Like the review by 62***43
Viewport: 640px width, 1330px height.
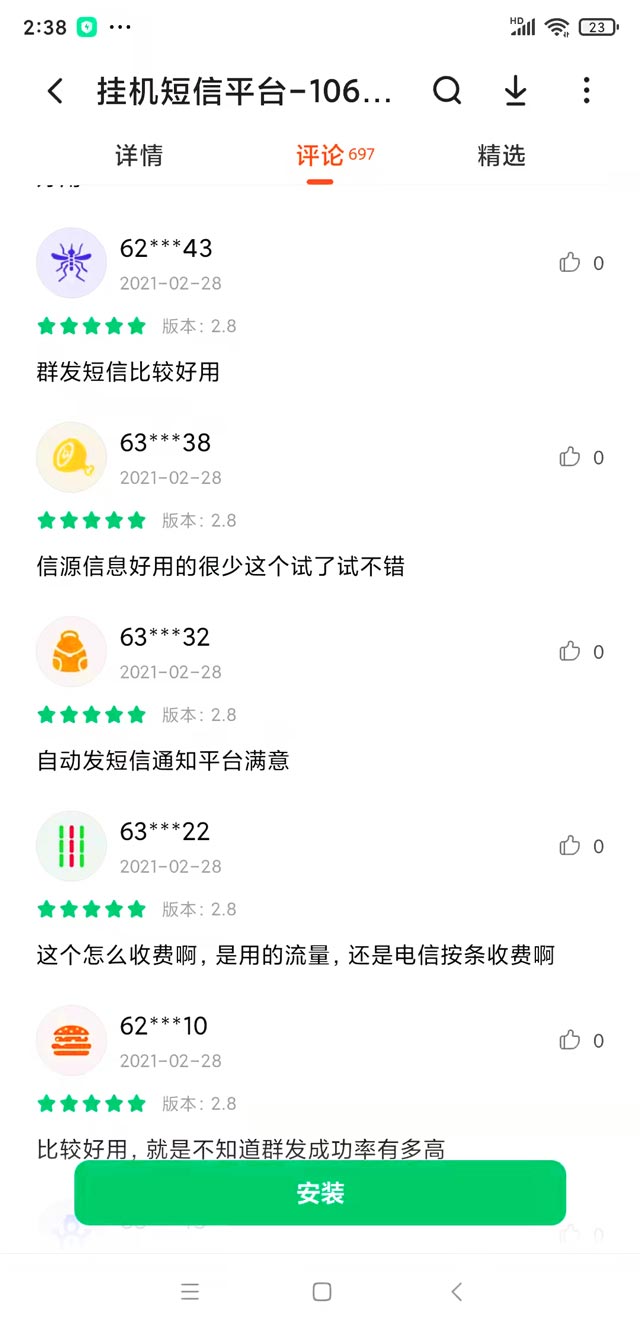570,263
